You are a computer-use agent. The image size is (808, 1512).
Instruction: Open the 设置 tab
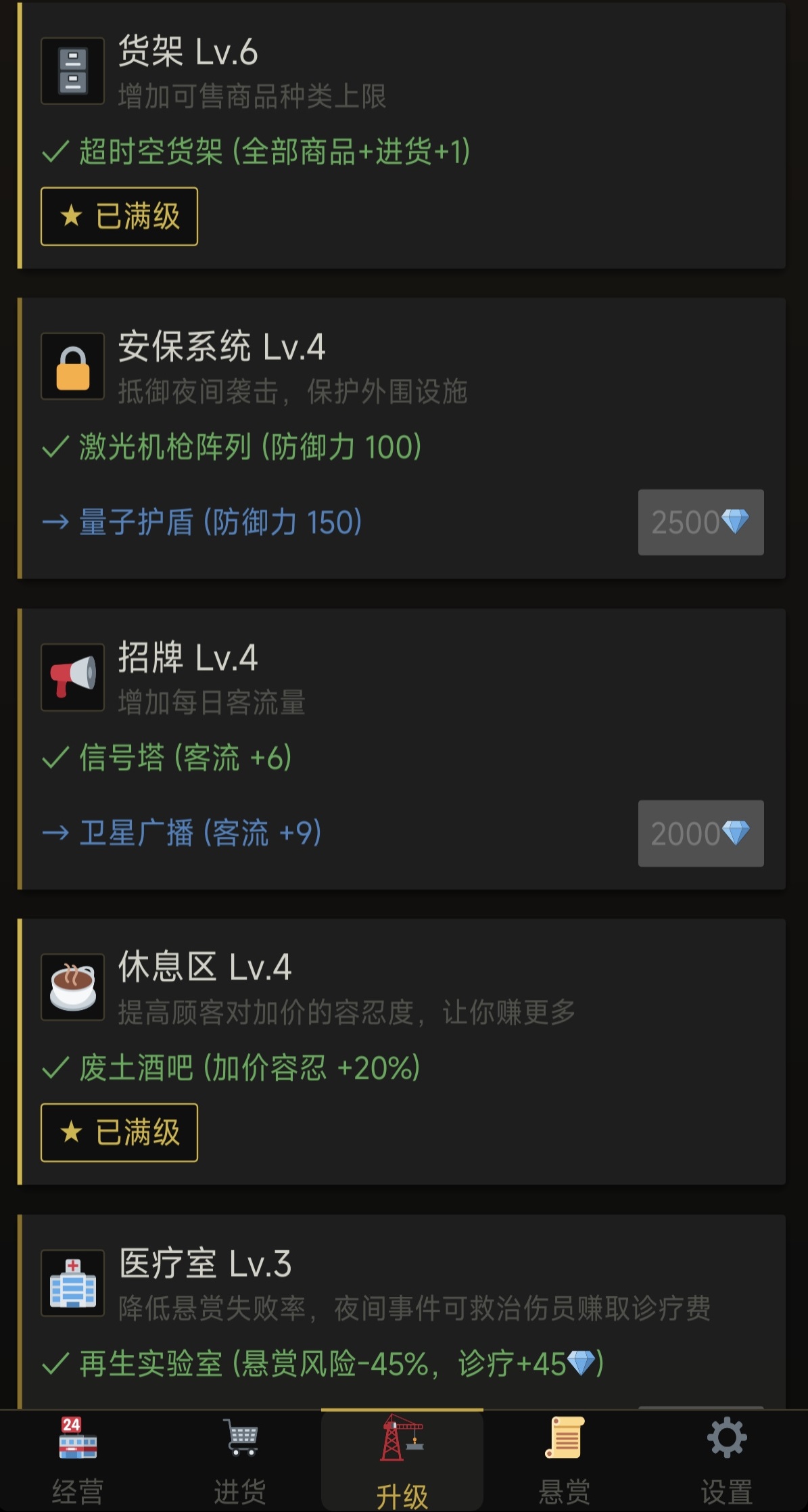[727, 1461]
